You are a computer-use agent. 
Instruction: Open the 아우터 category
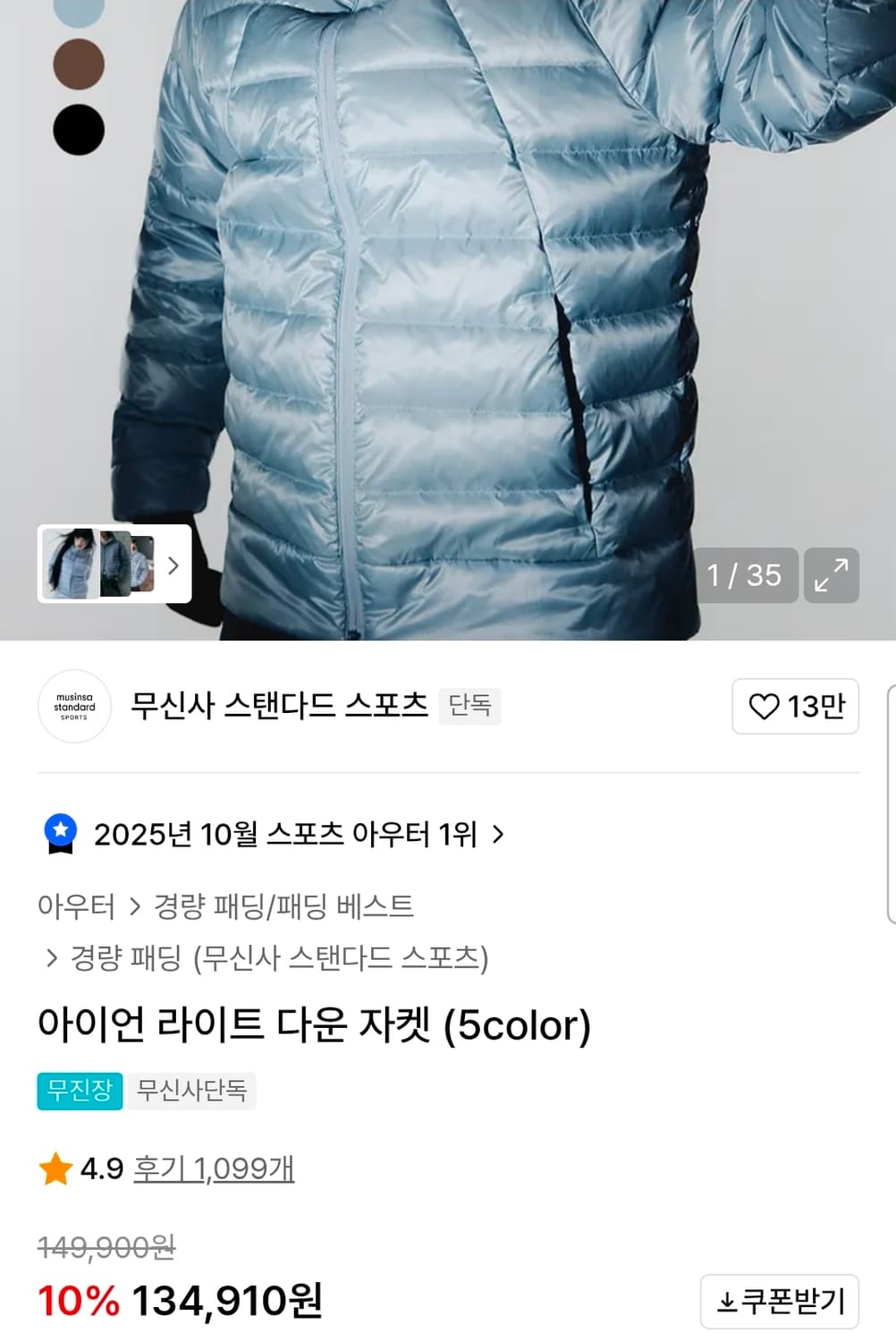coord(76,907)
